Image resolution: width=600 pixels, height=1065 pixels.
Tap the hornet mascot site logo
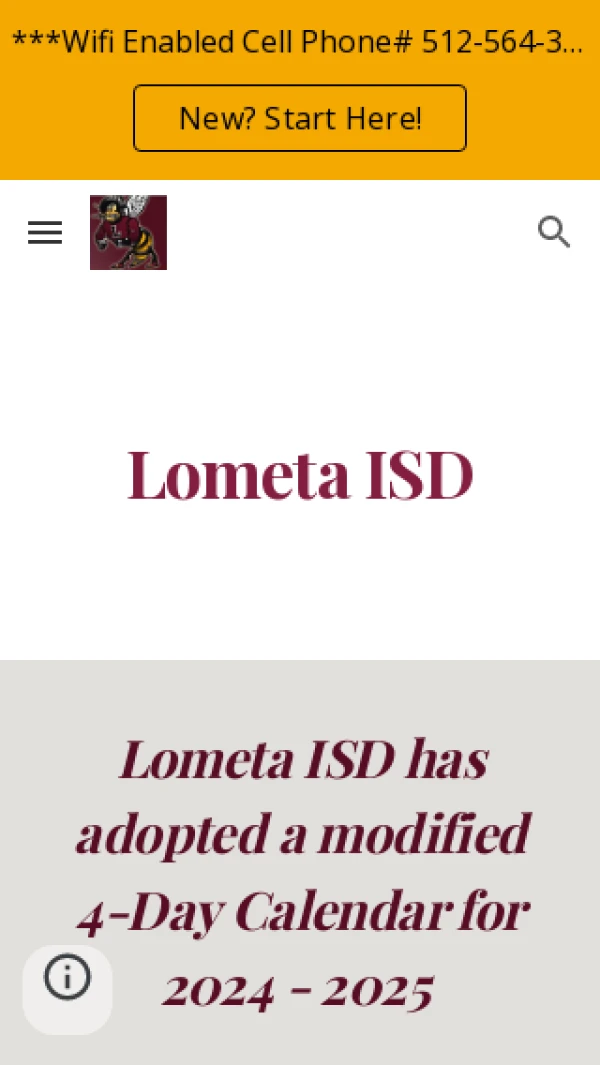128,232
